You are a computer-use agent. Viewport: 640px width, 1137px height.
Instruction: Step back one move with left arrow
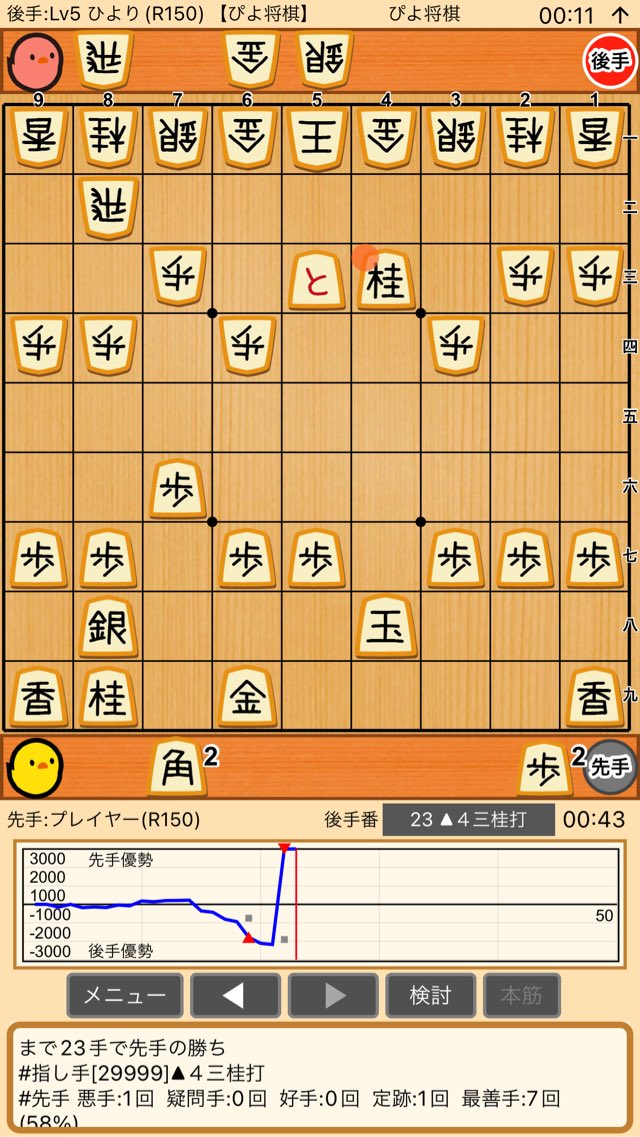coord(235,996)
